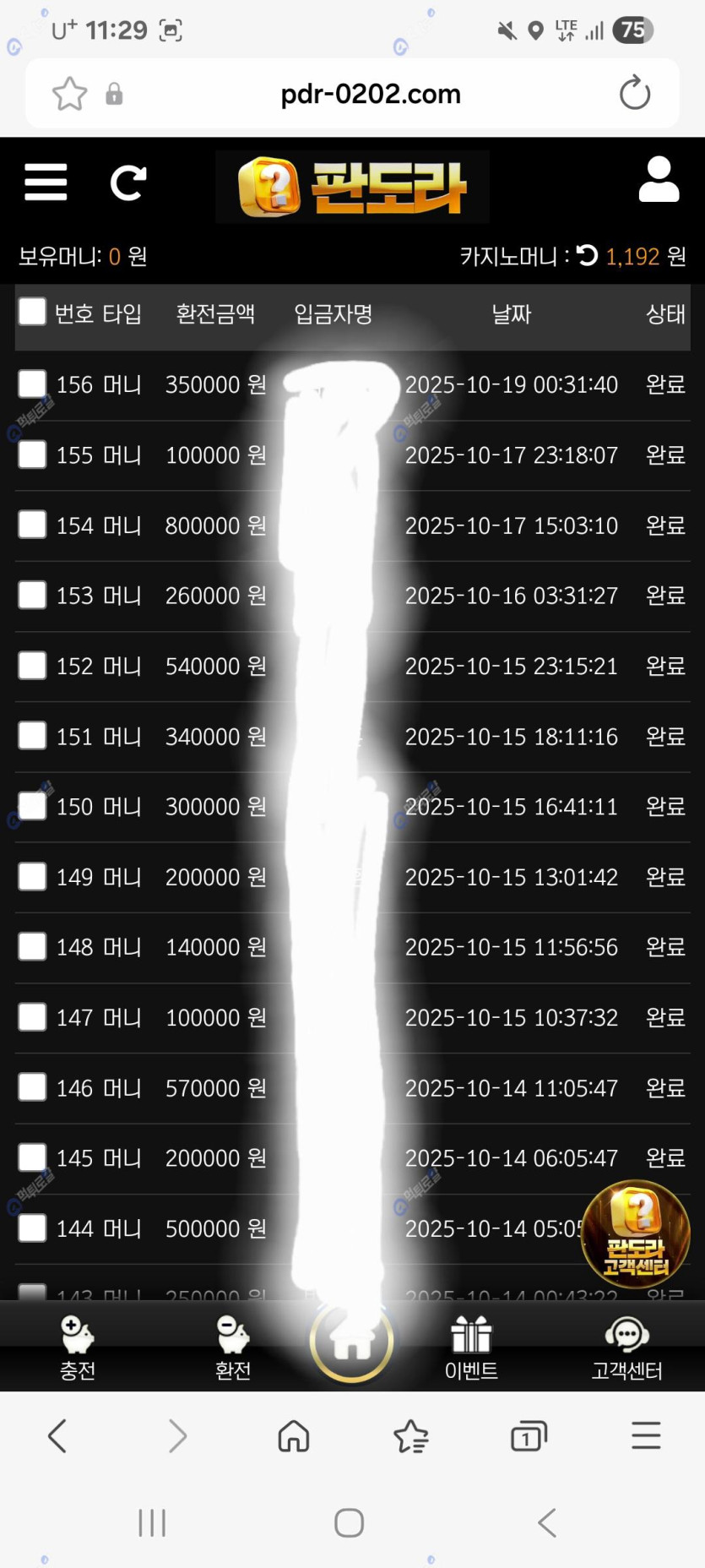Select the checkbox for row 154

coord(32,525)
